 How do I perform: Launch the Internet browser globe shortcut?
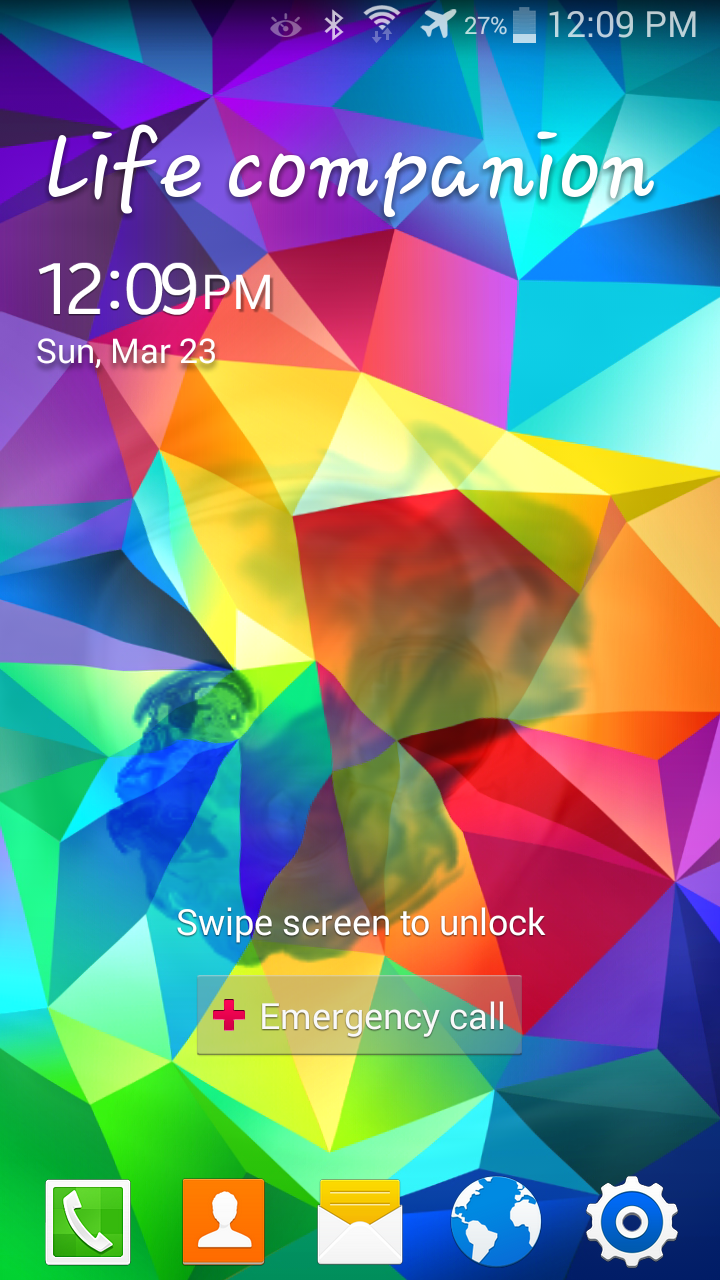(x=496, y=1222)
